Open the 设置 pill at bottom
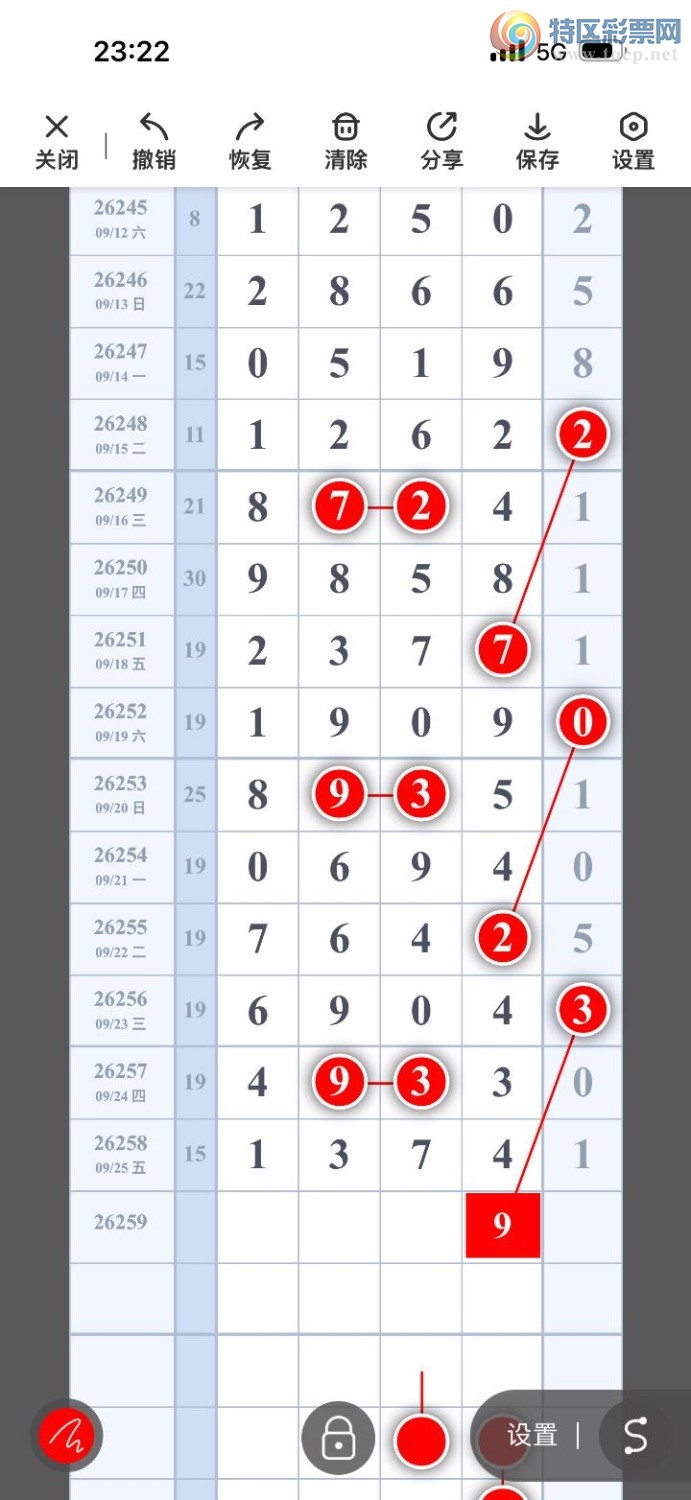The width and height of the screenshot is (691, 1500). click(531, 1436)
